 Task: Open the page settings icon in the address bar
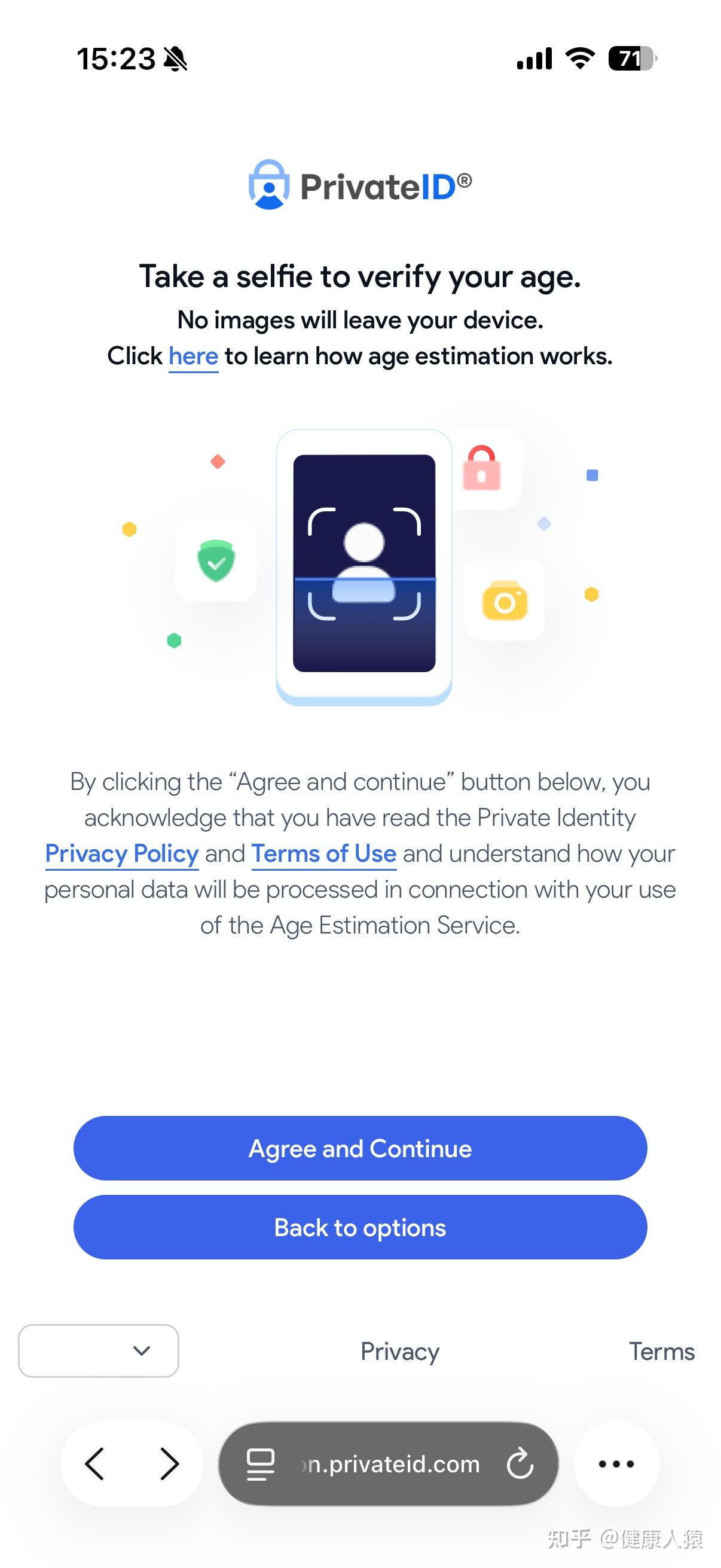point(261,1464)
